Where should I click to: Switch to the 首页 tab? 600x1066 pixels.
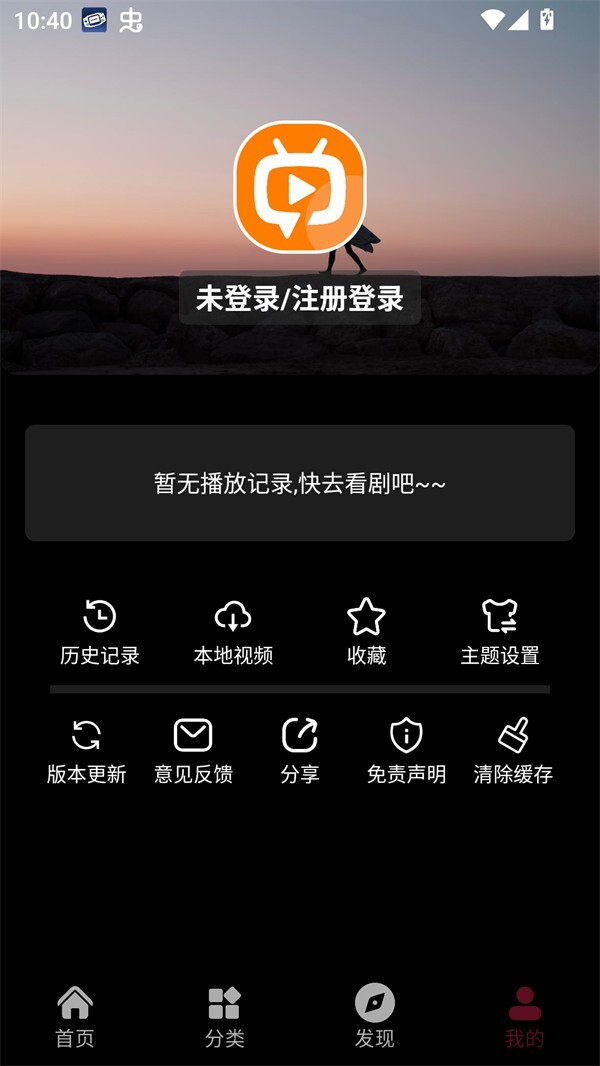75,1016
